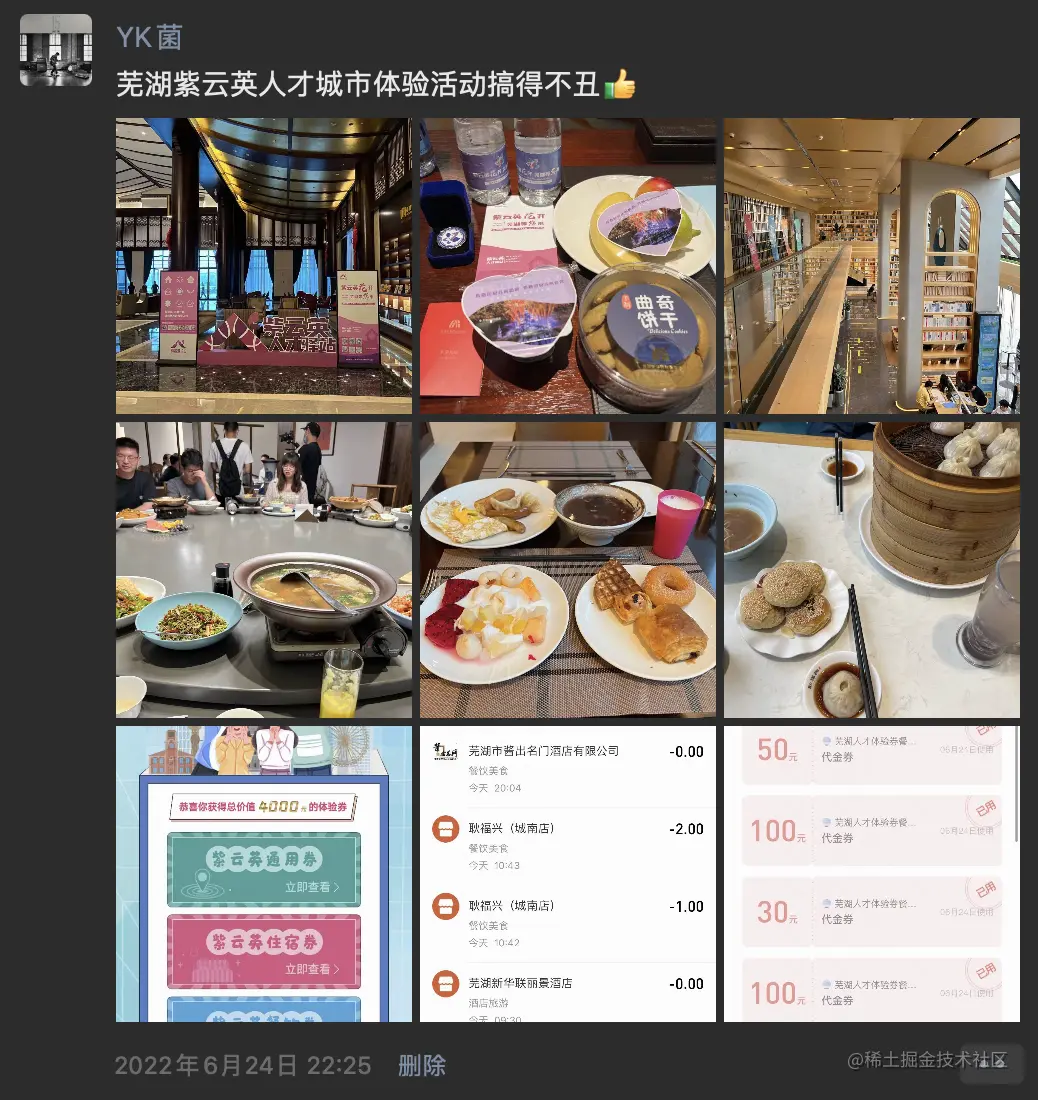Open the group dinner table photo
1038x1100 pixels.
click(x=264, y=570)
